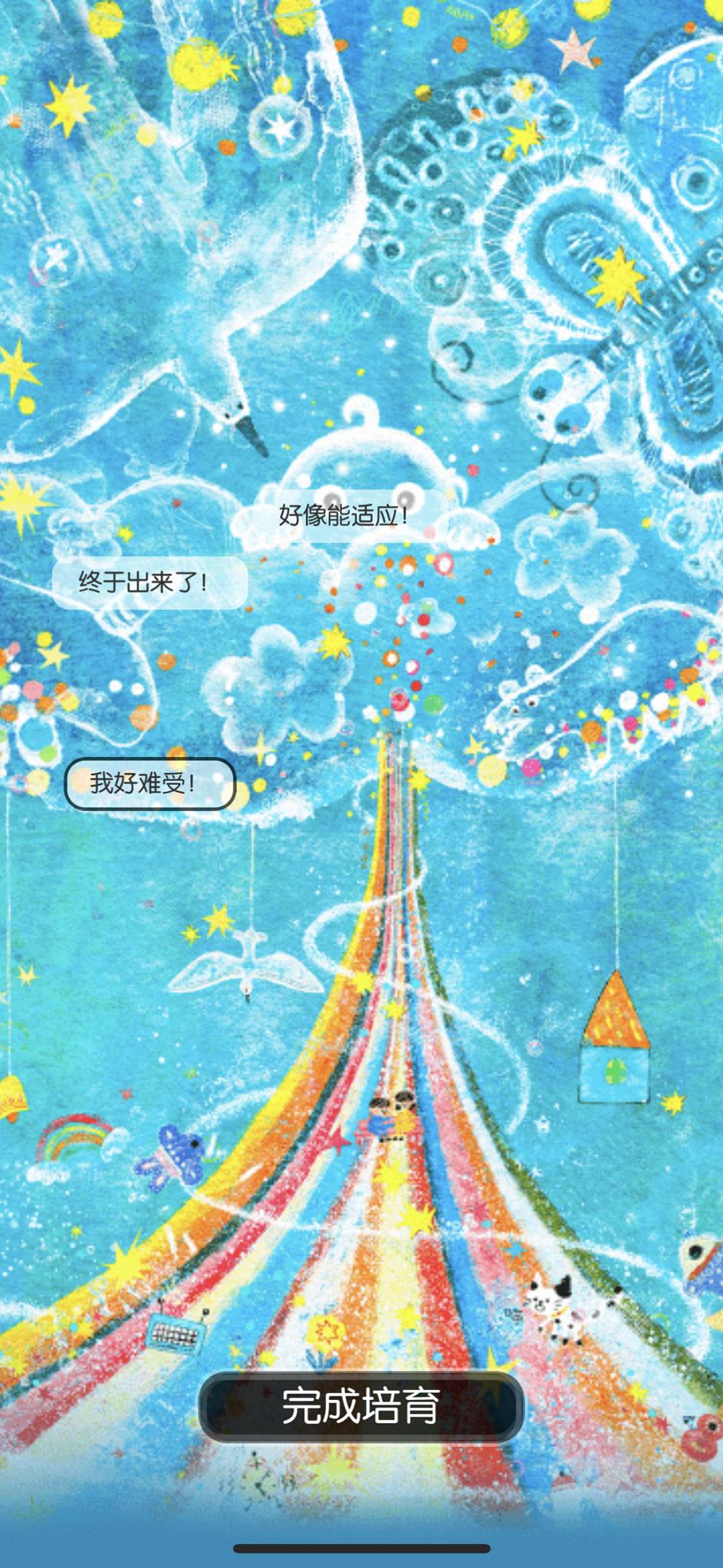Viewport: 723px width, 1568px height.
Task: Tap the 完成培育 button
Action: click(x=361, y=1406)
